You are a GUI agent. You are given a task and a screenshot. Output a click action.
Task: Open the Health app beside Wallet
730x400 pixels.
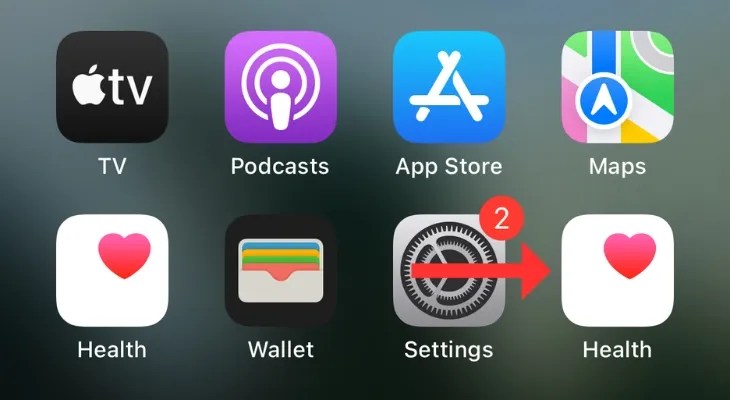[x=112, y=270]
